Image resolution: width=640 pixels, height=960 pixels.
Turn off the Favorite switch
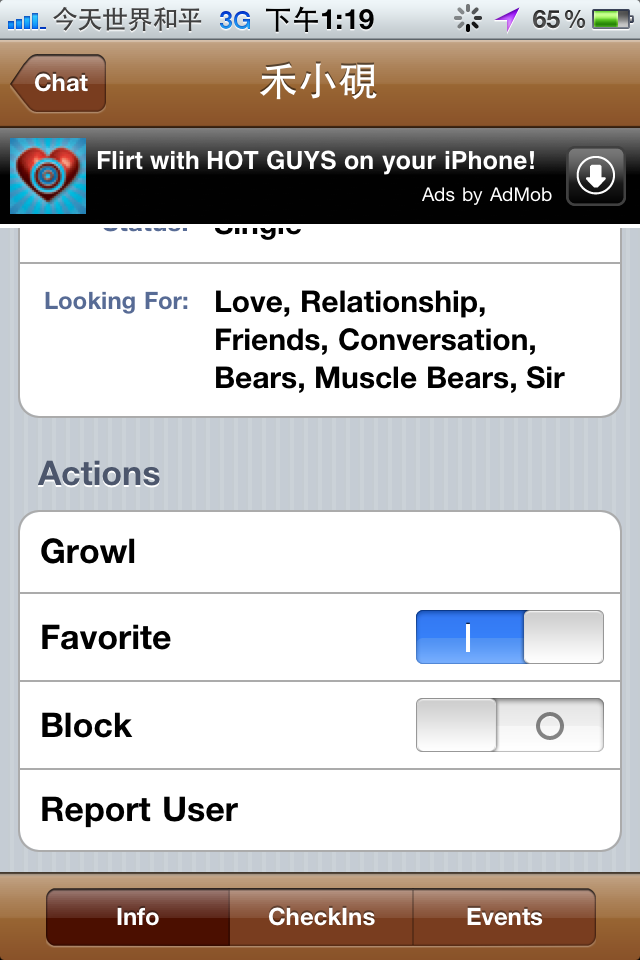[509, 638]
